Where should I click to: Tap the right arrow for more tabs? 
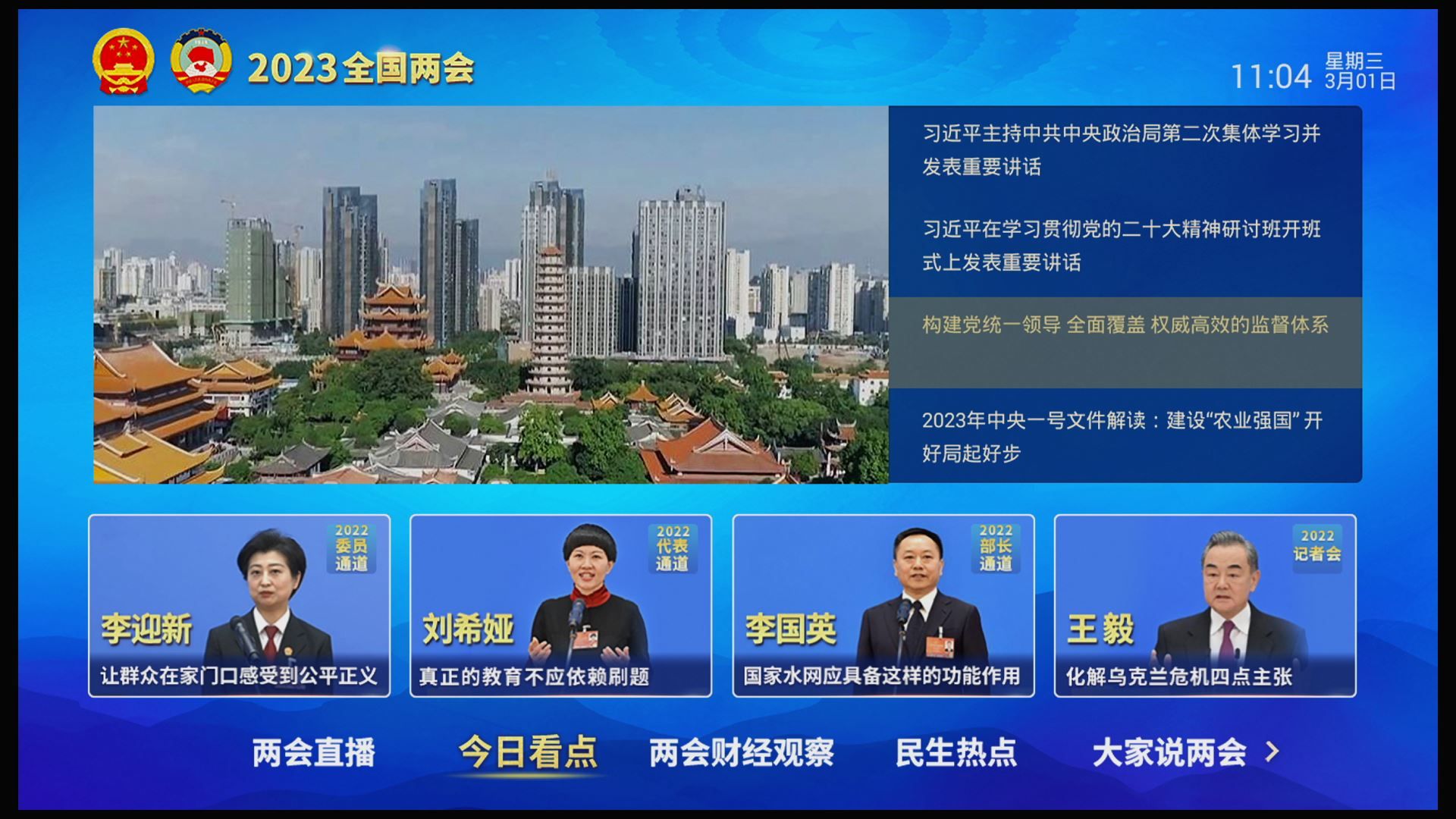point(1272,752)
